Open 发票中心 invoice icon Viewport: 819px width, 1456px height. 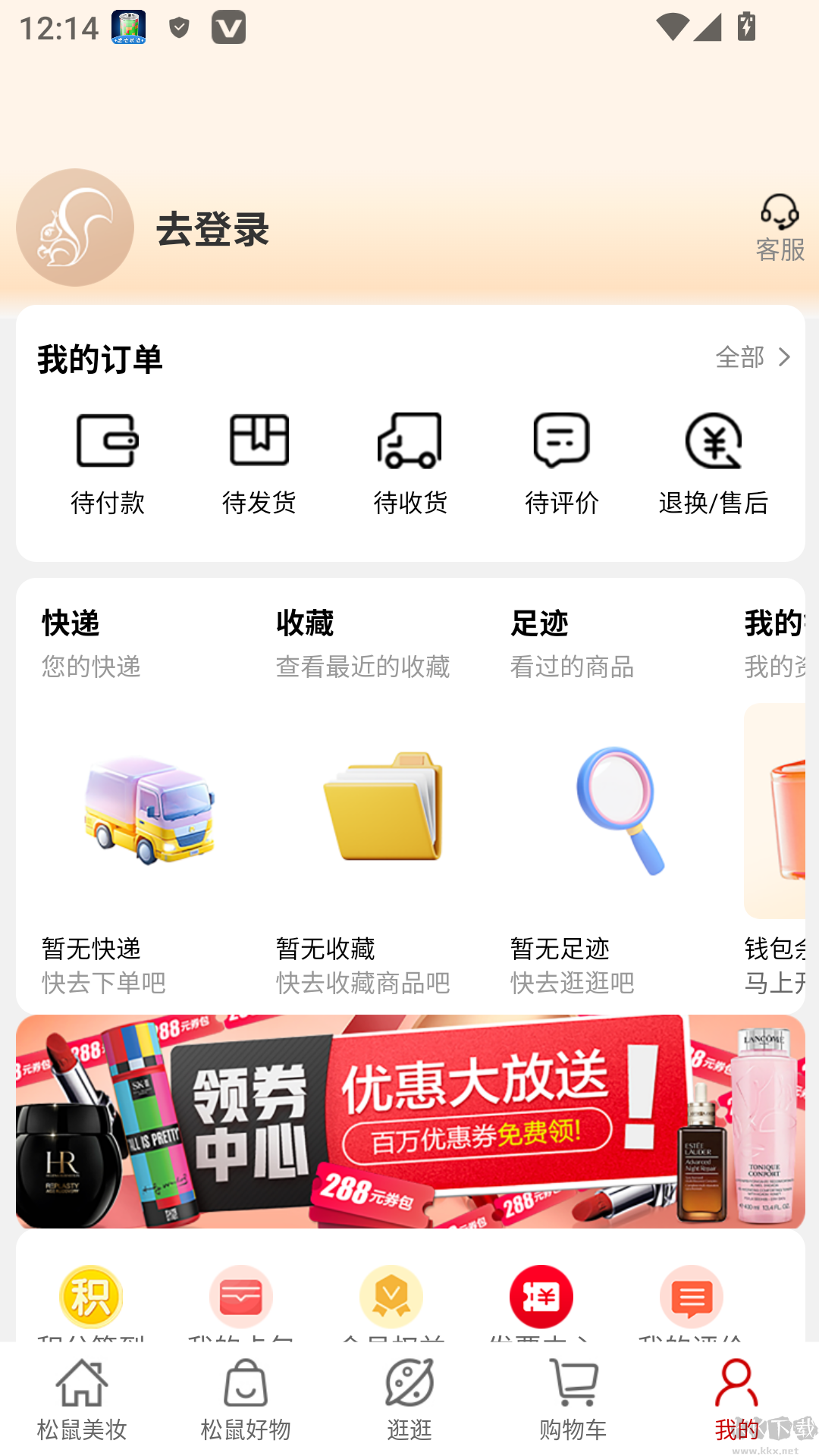541,1297
